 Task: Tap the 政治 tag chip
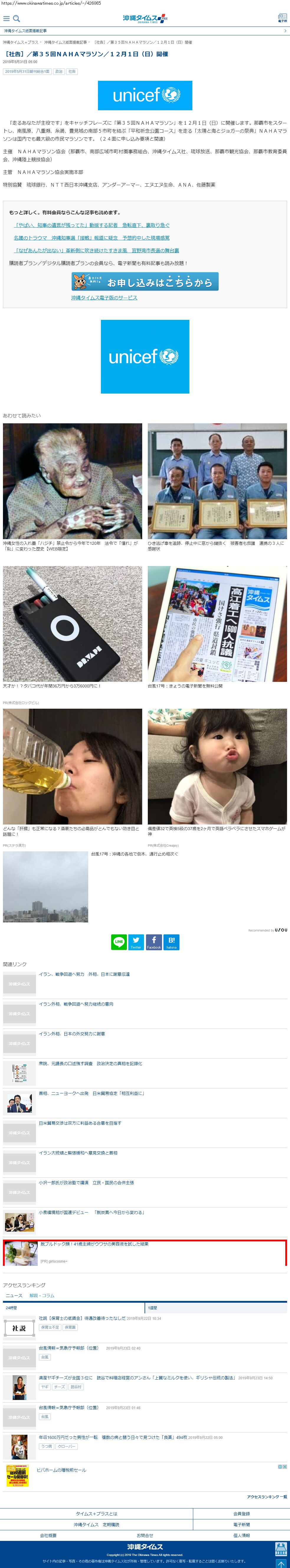click(59, 71)
